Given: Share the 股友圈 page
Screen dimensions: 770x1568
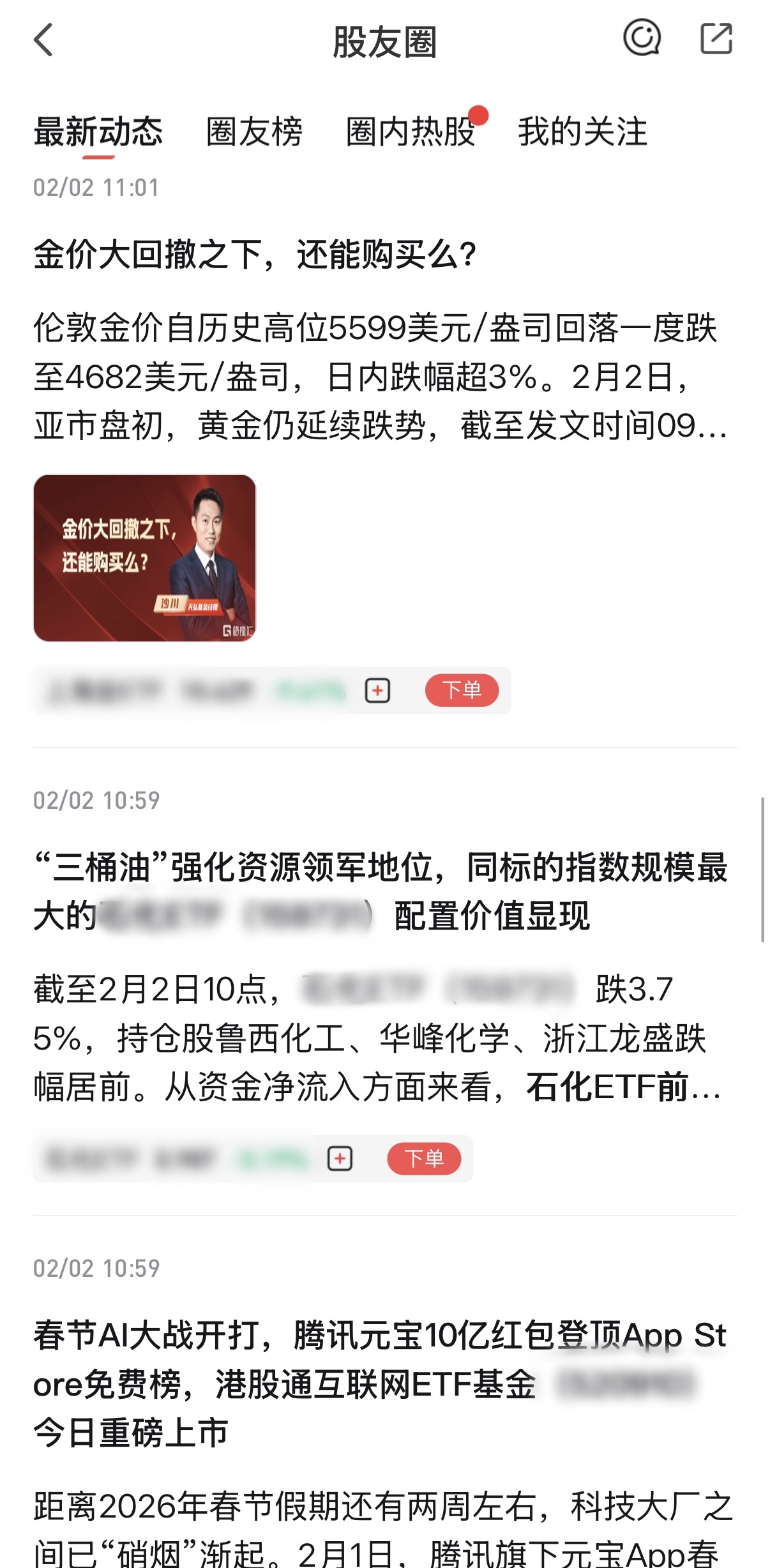Looking at the screenshot, I should tap(716, 39).
